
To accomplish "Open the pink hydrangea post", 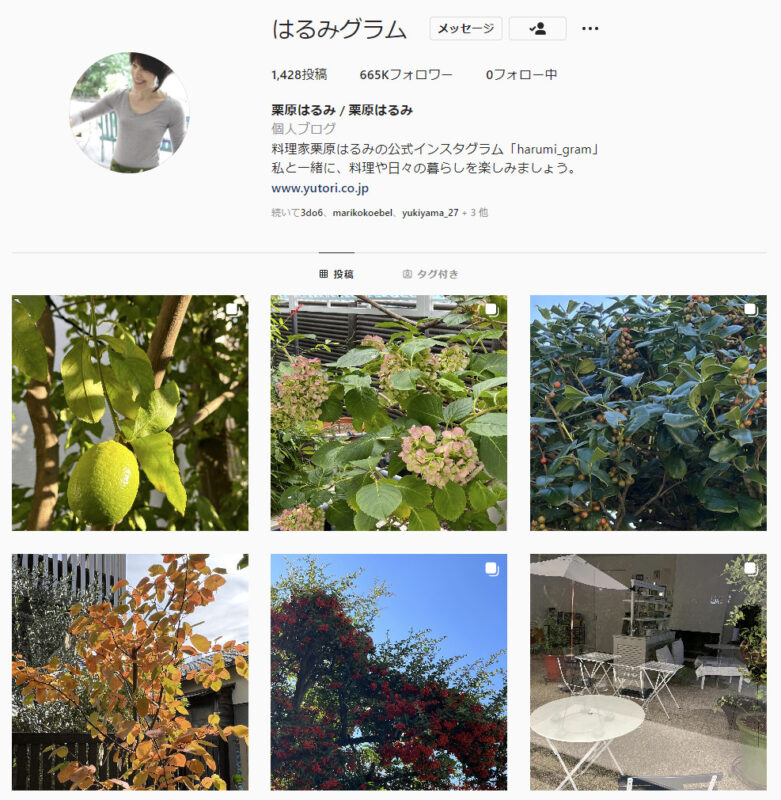I will 388,412.
